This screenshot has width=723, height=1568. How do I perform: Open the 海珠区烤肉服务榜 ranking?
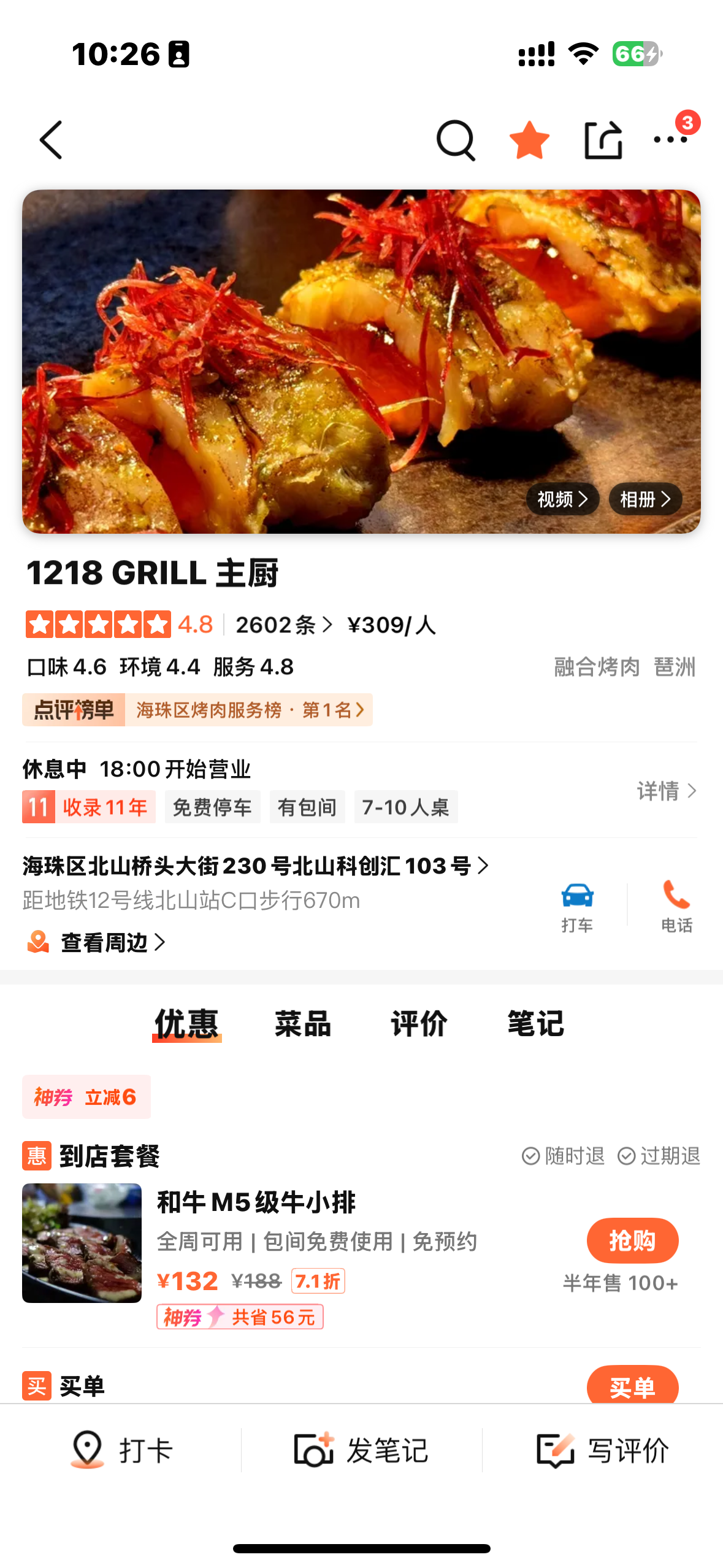click(x=249, y=710)
